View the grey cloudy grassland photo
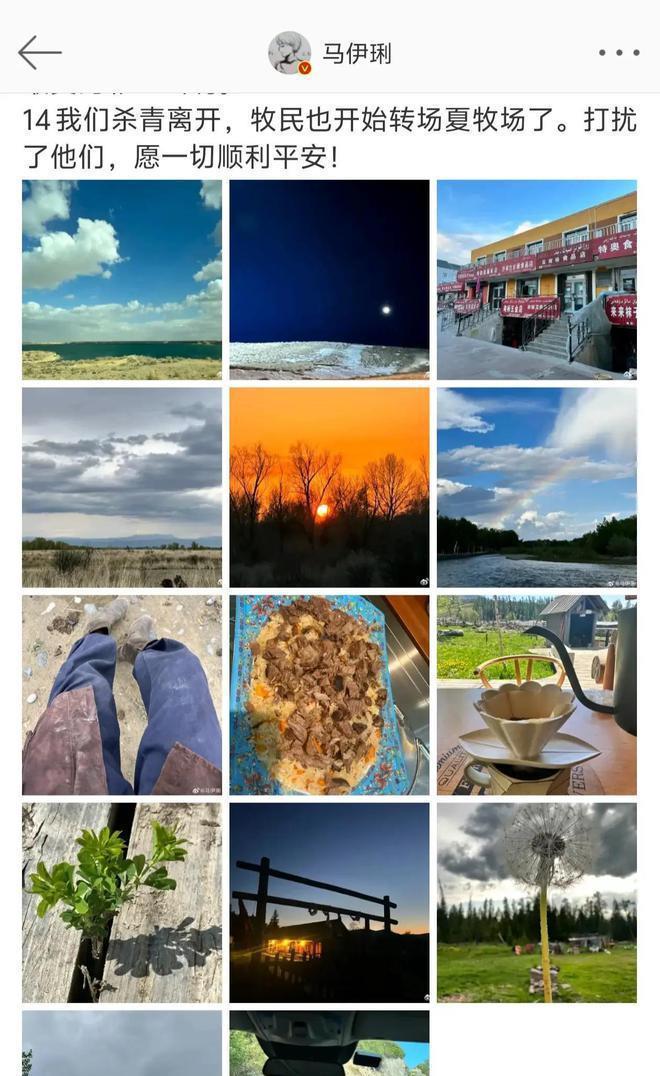Image resolution: width=660 pixels, height=1076 pixels. 122,487
